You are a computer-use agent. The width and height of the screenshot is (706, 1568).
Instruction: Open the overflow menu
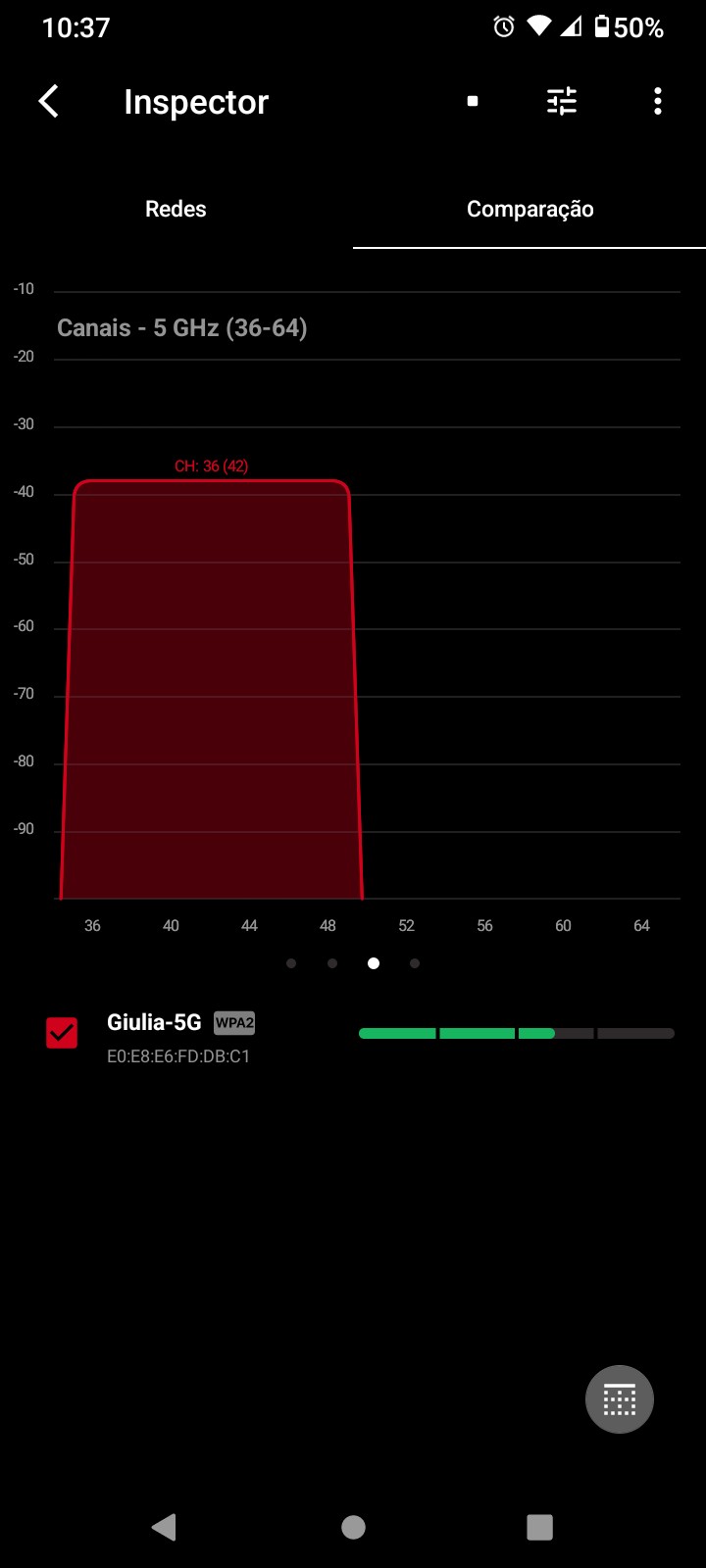(657, 101)
